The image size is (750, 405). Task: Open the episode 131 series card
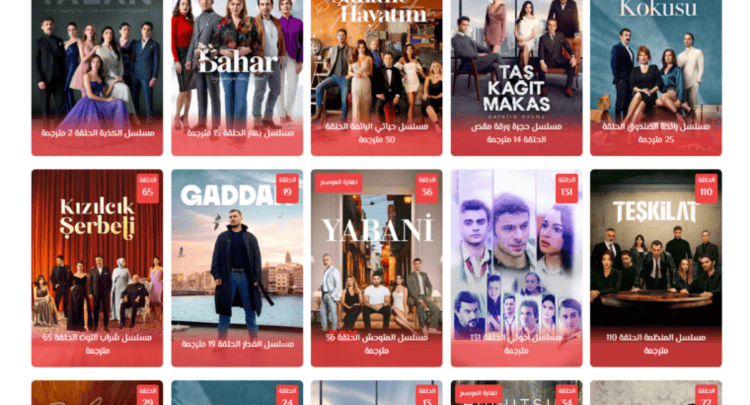[516, 260]
